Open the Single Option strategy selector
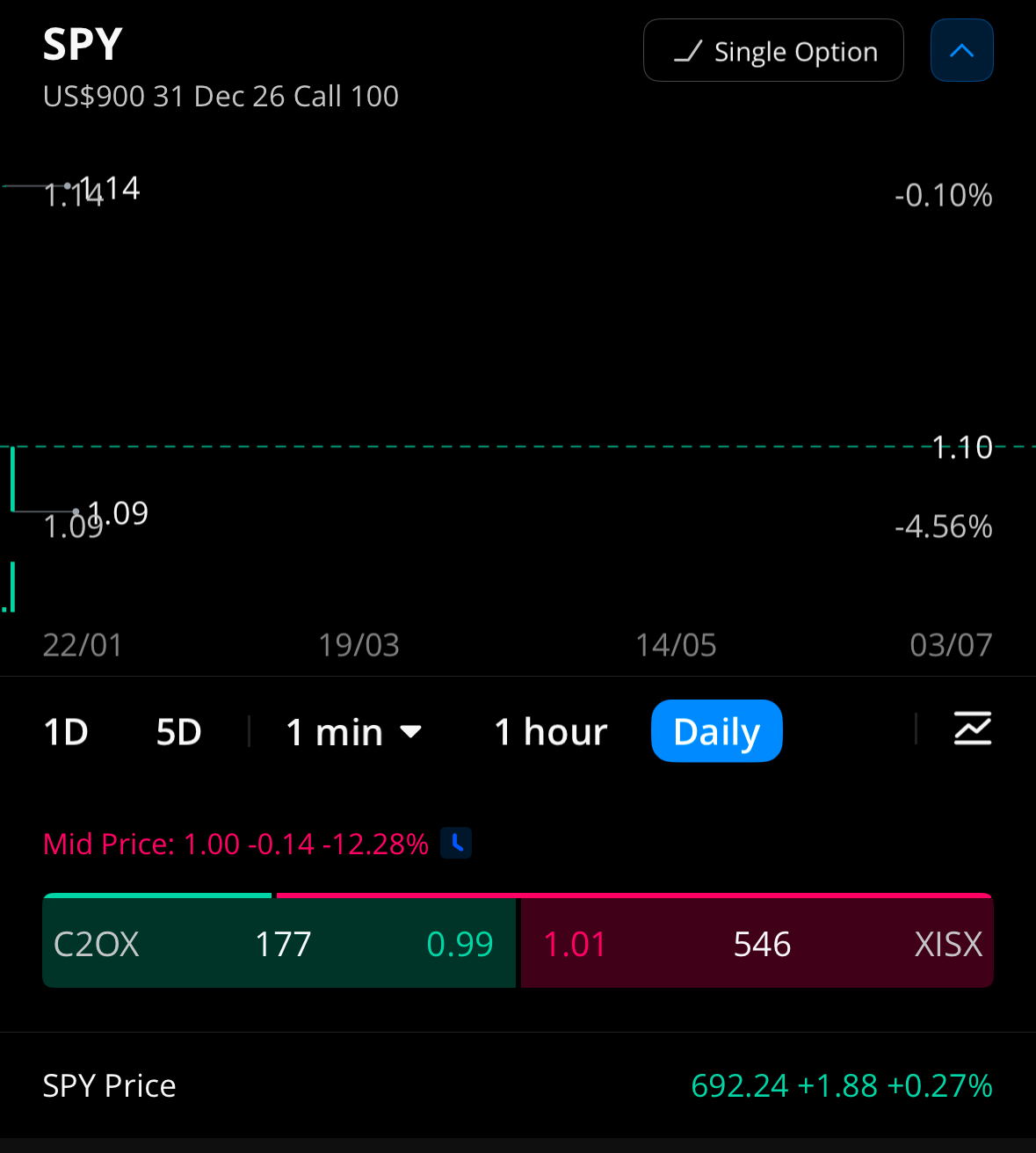1036x1153 pixels. coord(773,51)
